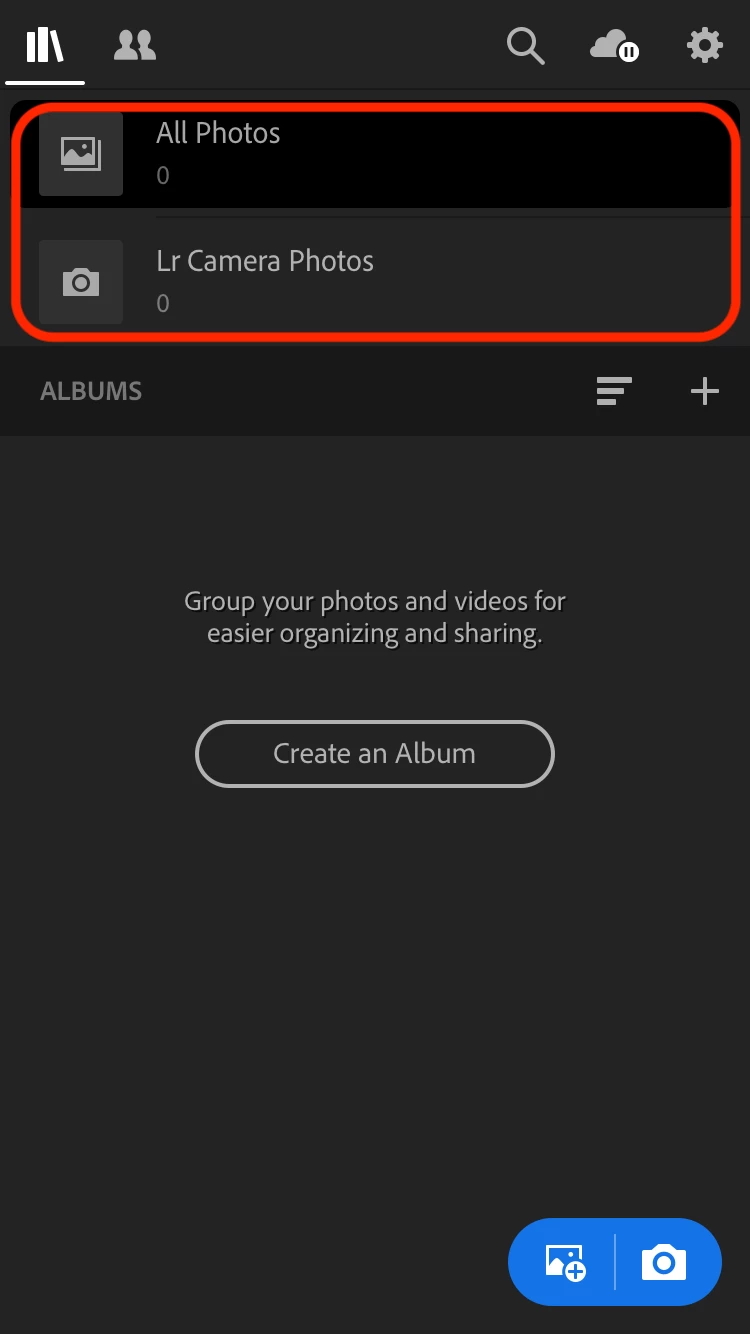Open the settings gear
The image size is (750, 1334).
(704, 46)
